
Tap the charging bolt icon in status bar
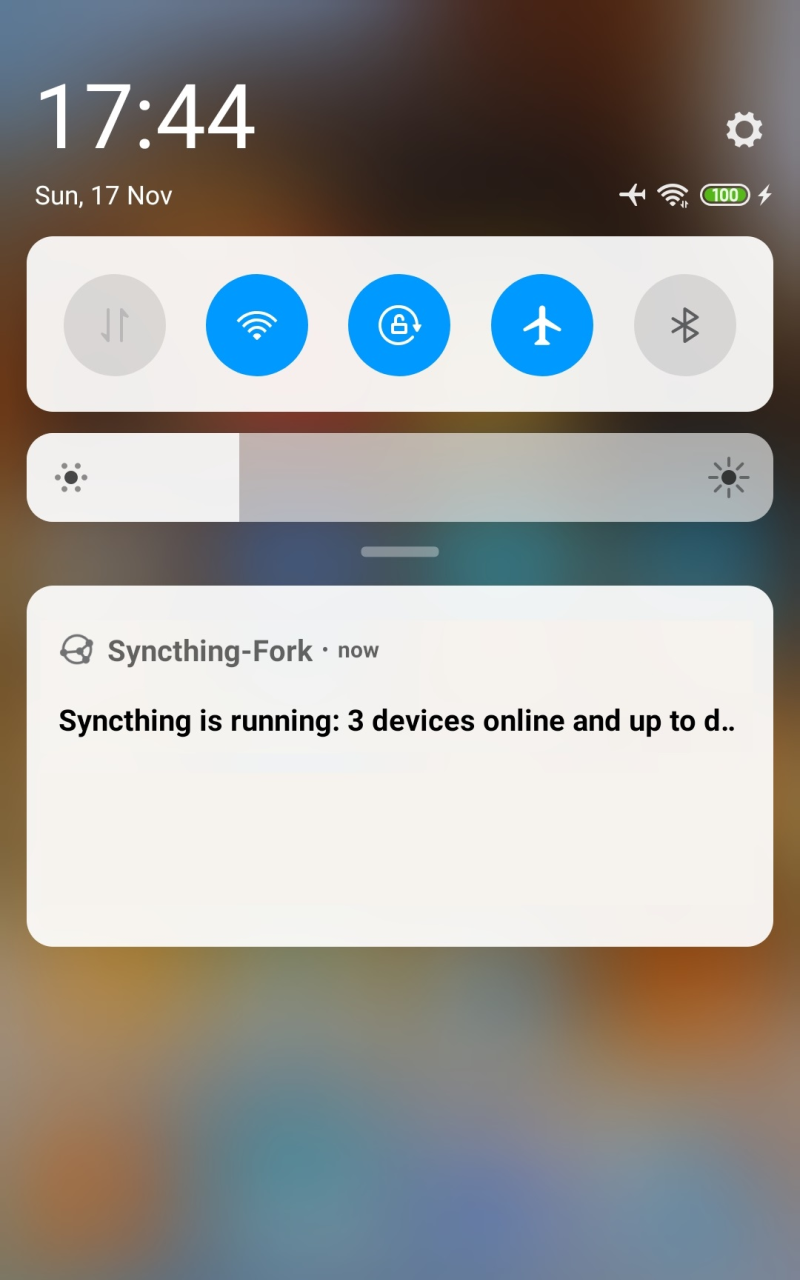pyautogui.click(x=765, y=194)
